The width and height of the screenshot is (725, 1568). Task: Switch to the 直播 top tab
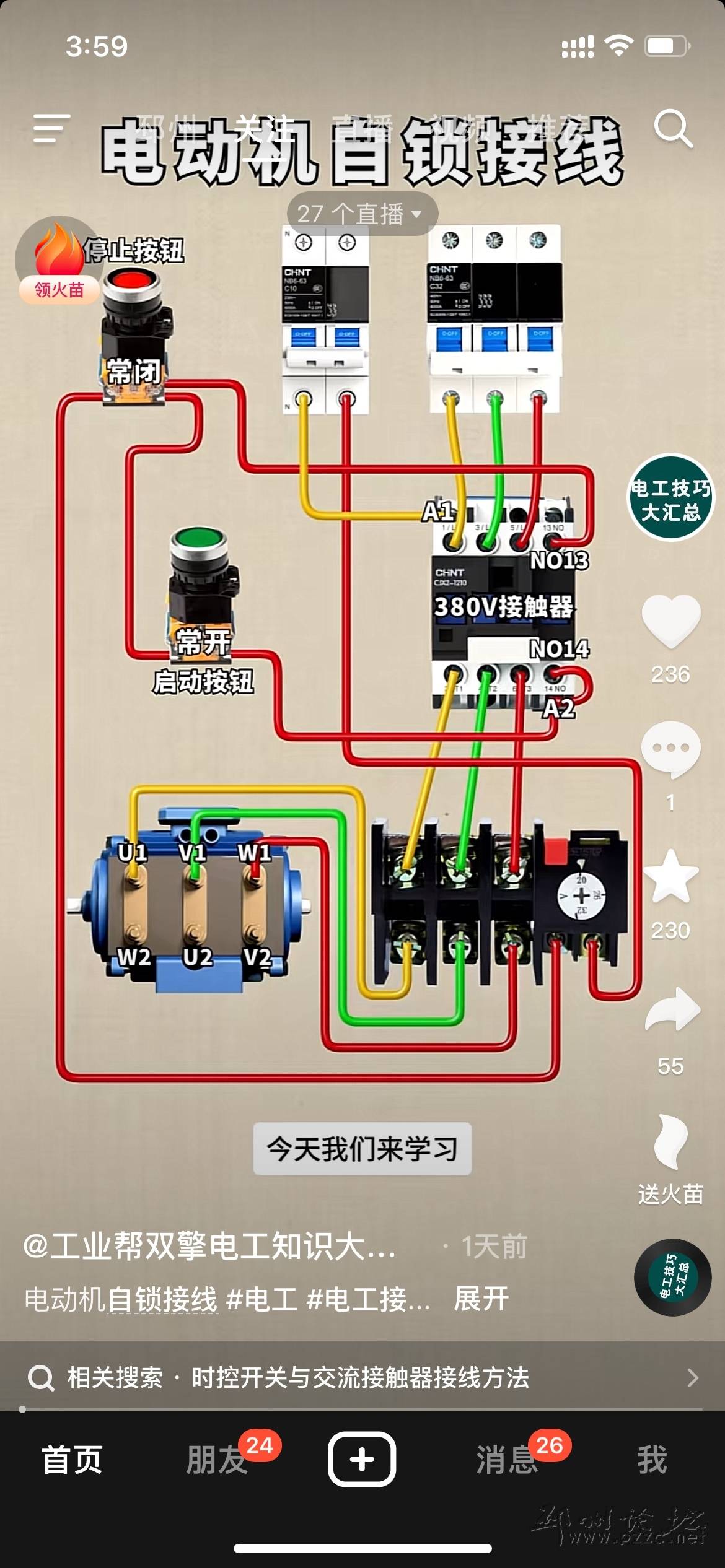coord(362,129)
